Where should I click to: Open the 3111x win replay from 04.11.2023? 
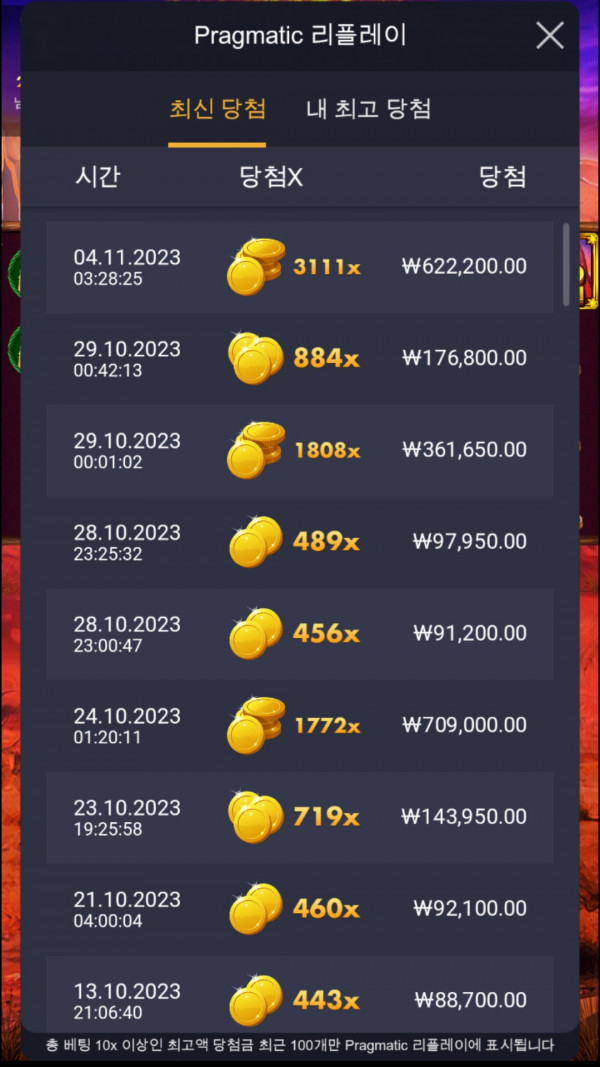coord(299,267)
